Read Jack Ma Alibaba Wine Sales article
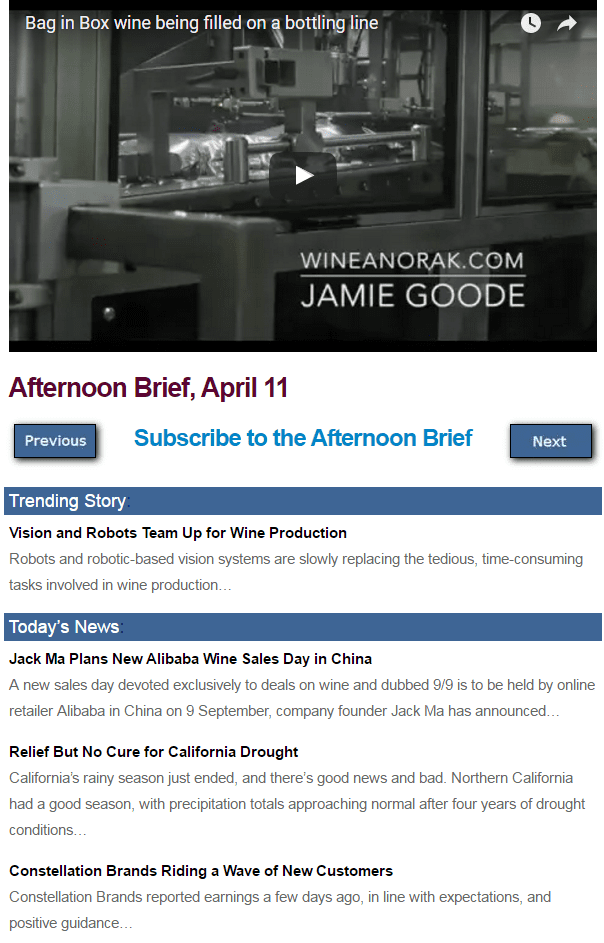This screenshot has height=943, width=604. tap(190, 659)
